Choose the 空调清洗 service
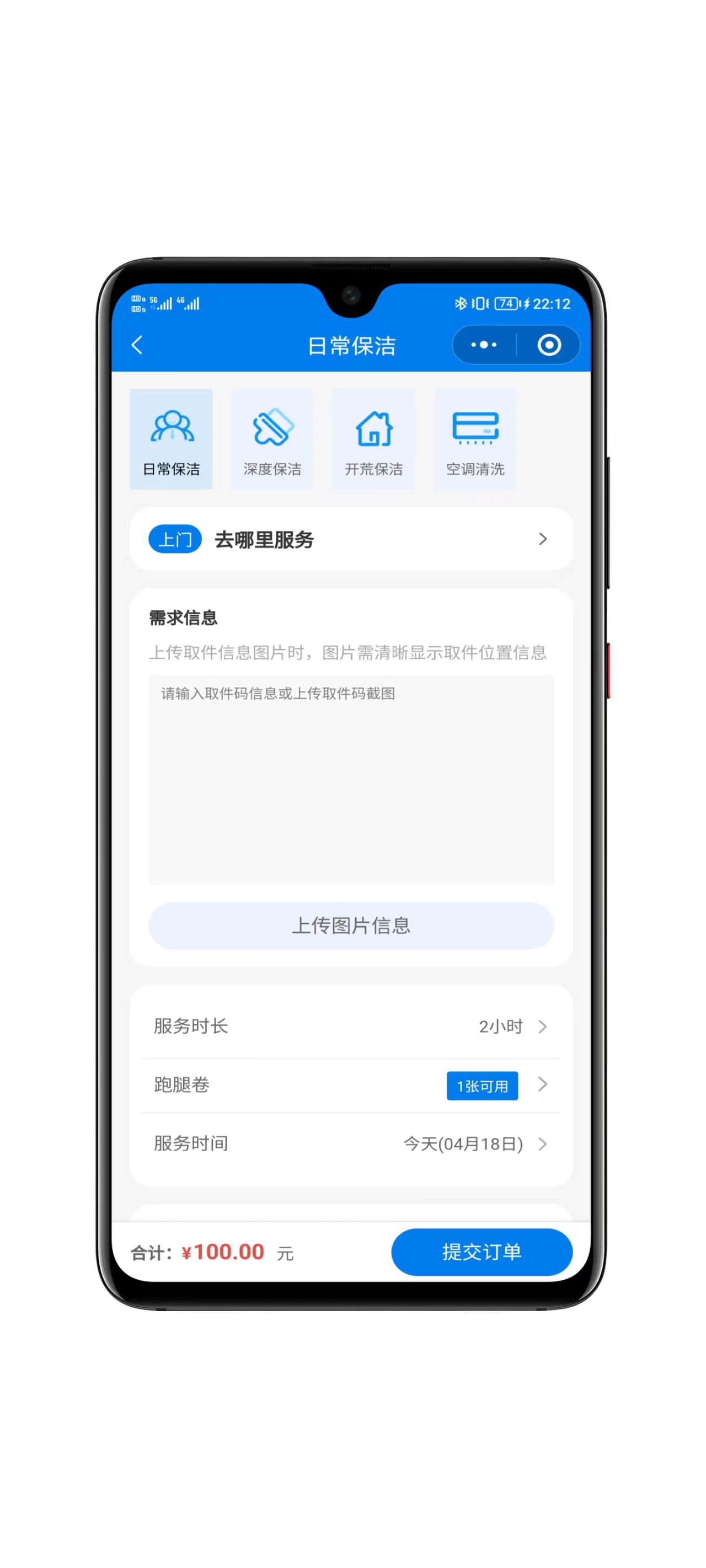 (x=475, y=439)
